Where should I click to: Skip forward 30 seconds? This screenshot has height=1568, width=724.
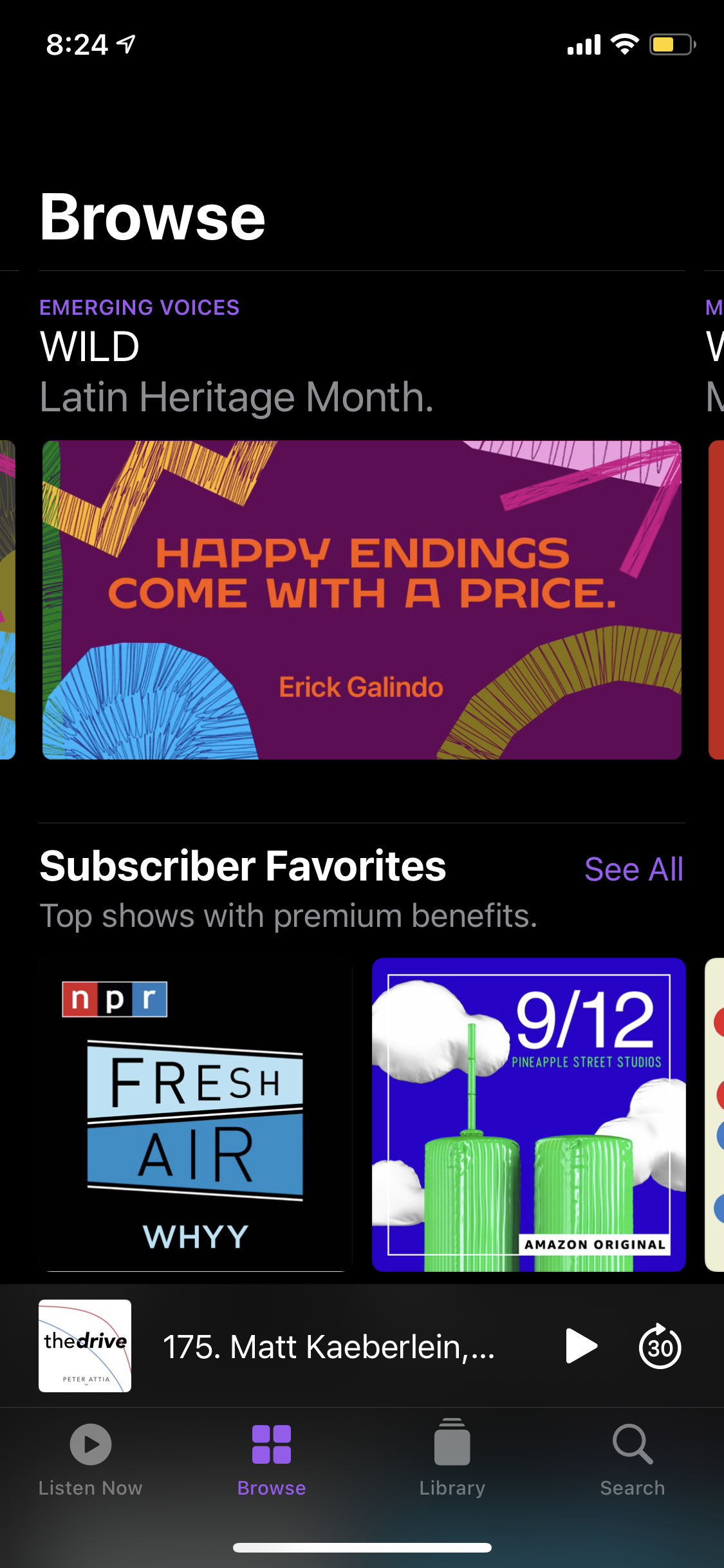click(660, 1346)
